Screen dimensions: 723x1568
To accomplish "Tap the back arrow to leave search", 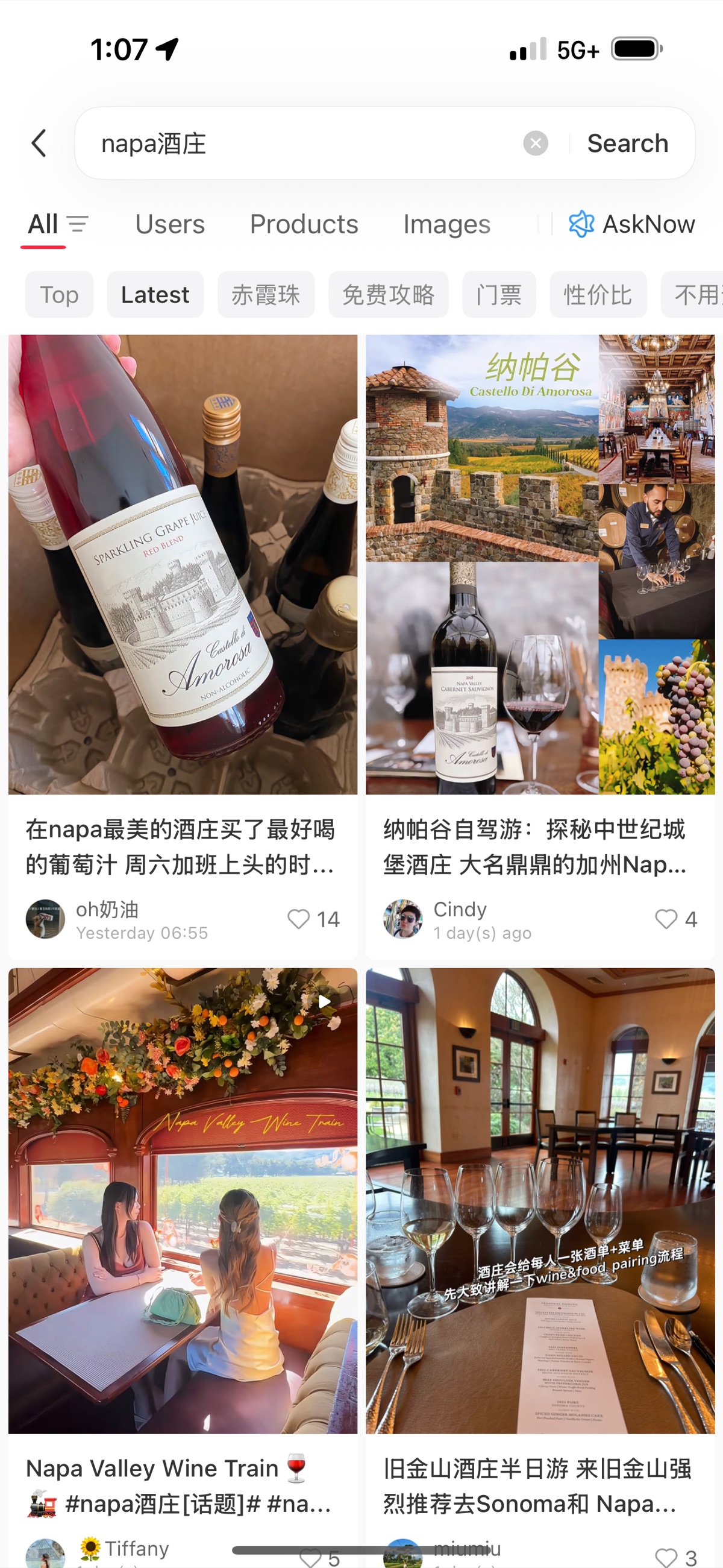I will click(39, 143).
